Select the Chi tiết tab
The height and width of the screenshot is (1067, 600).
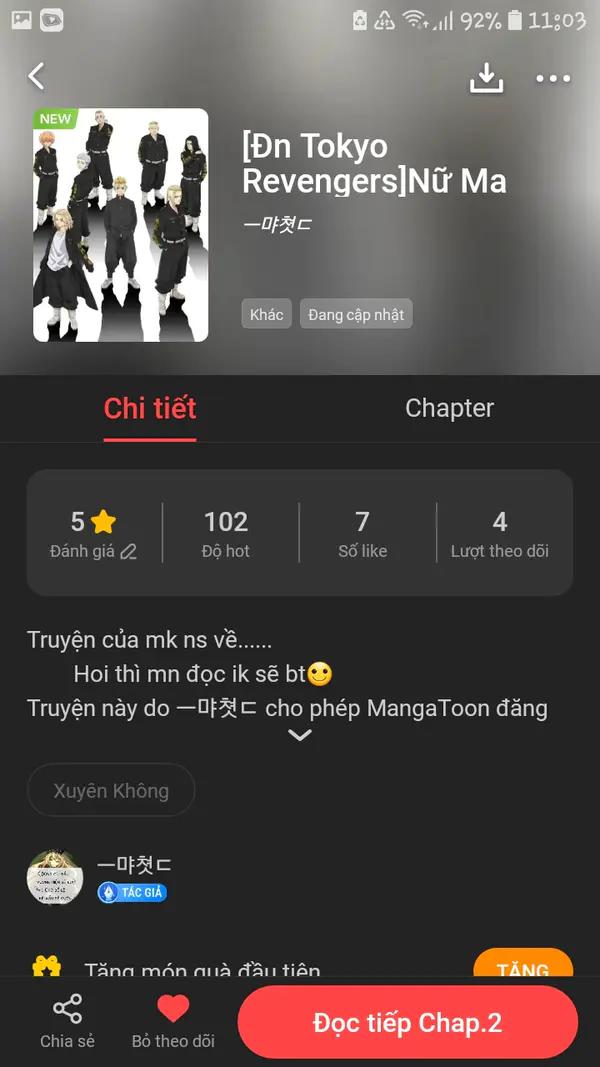[x=150, y=408]
